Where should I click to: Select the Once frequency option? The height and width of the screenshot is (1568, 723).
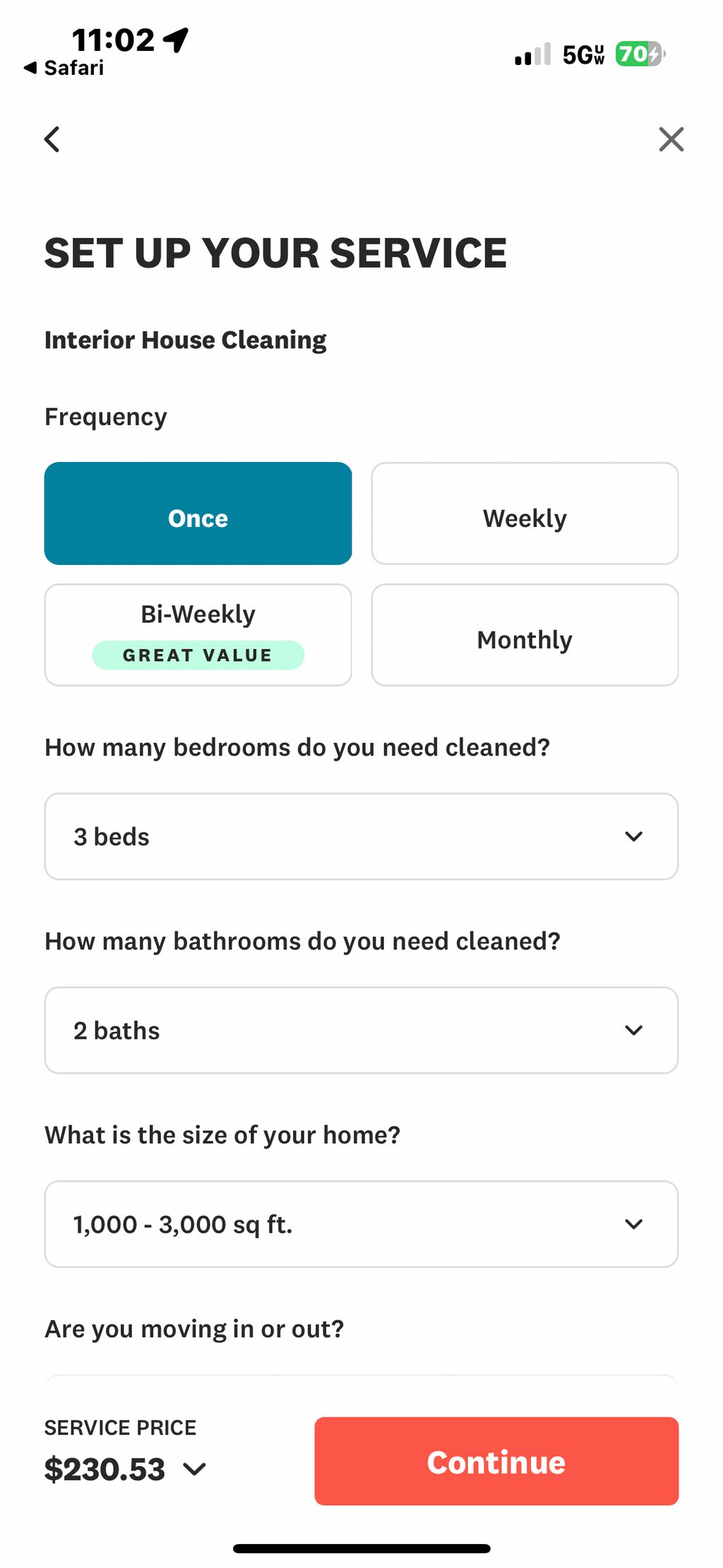pyautogui.click(x=198, y=513)
